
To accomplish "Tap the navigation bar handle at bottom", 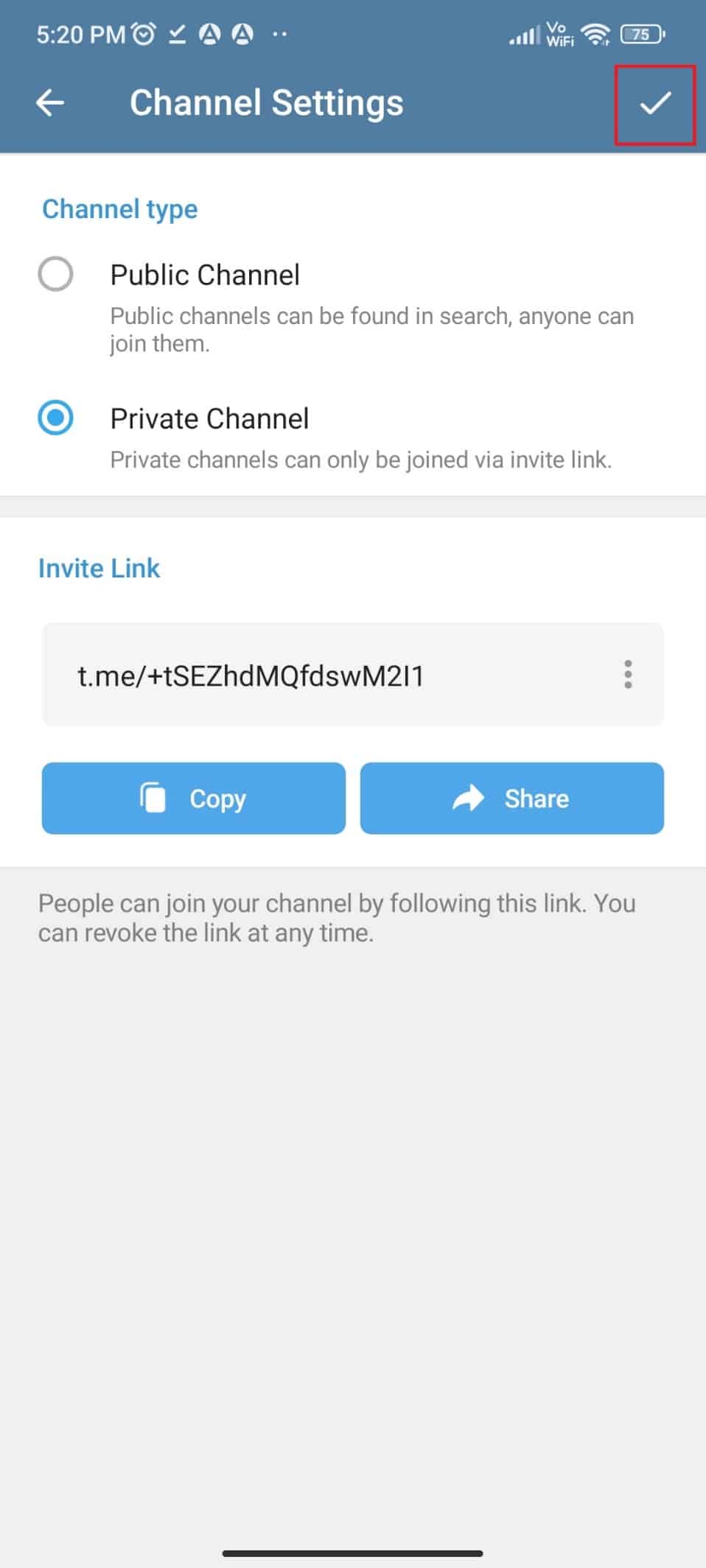I will pyautogui.click(x=353, y=1551).
